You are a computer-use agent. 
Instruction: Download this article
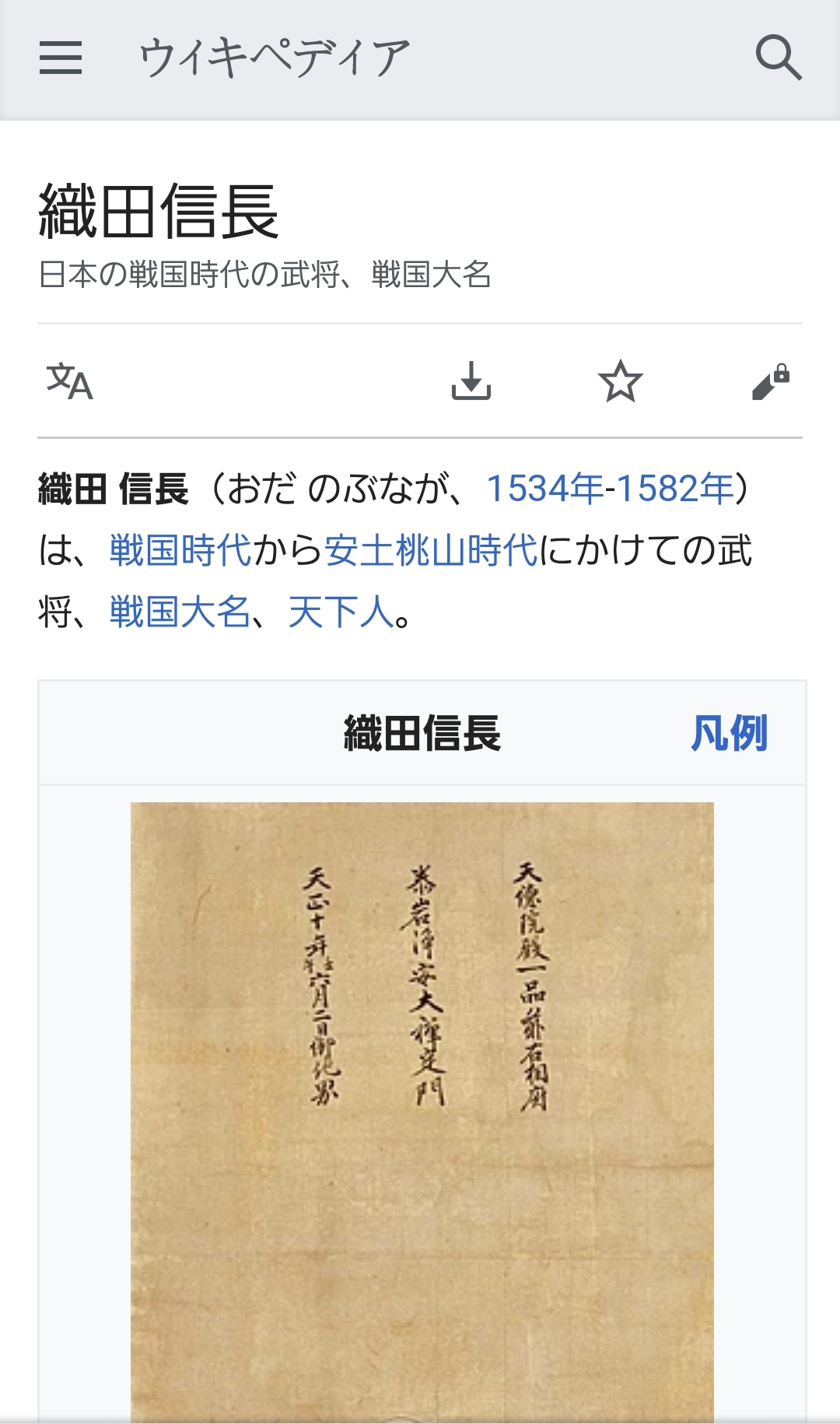tap(471, 381)
